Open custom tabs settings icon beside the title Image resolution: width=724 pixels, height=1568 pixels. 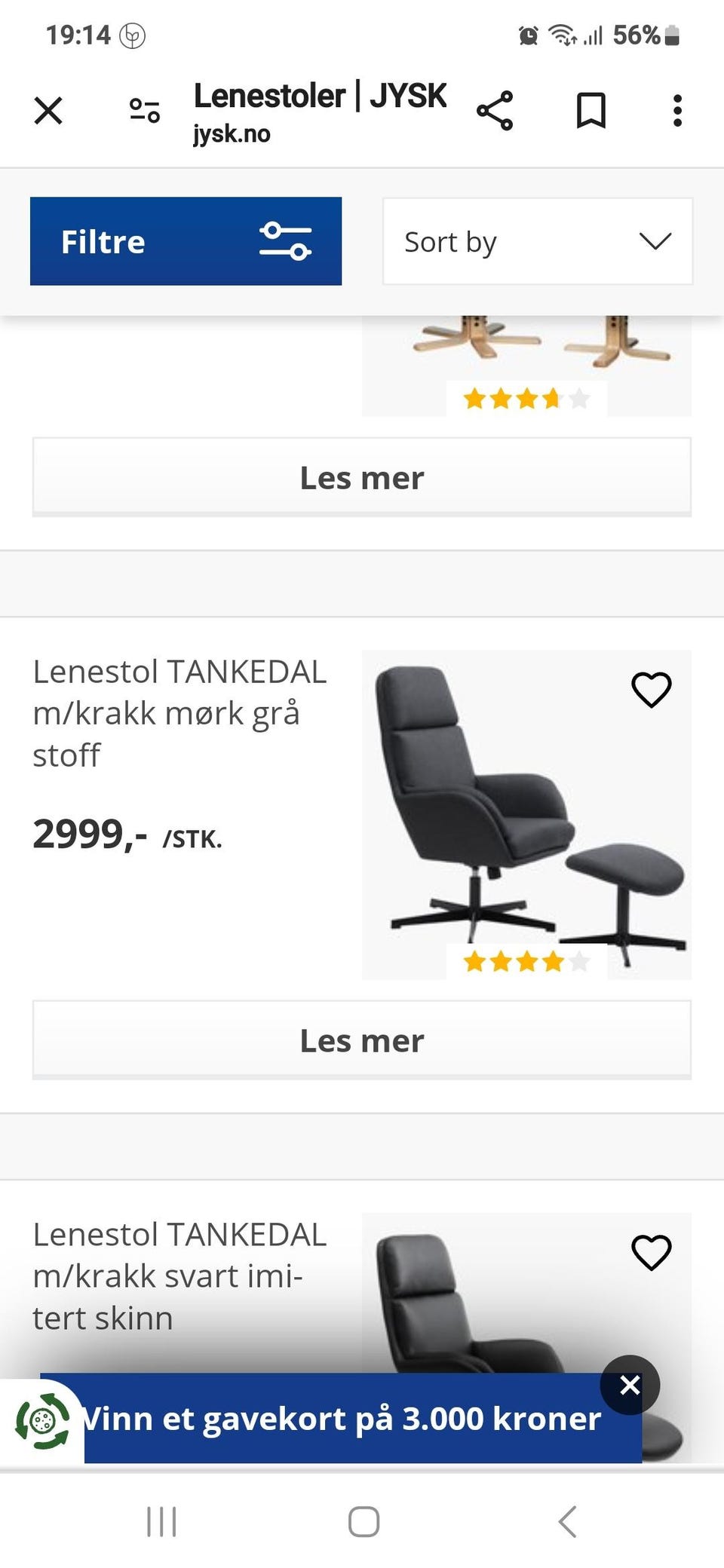pos(144,109)
